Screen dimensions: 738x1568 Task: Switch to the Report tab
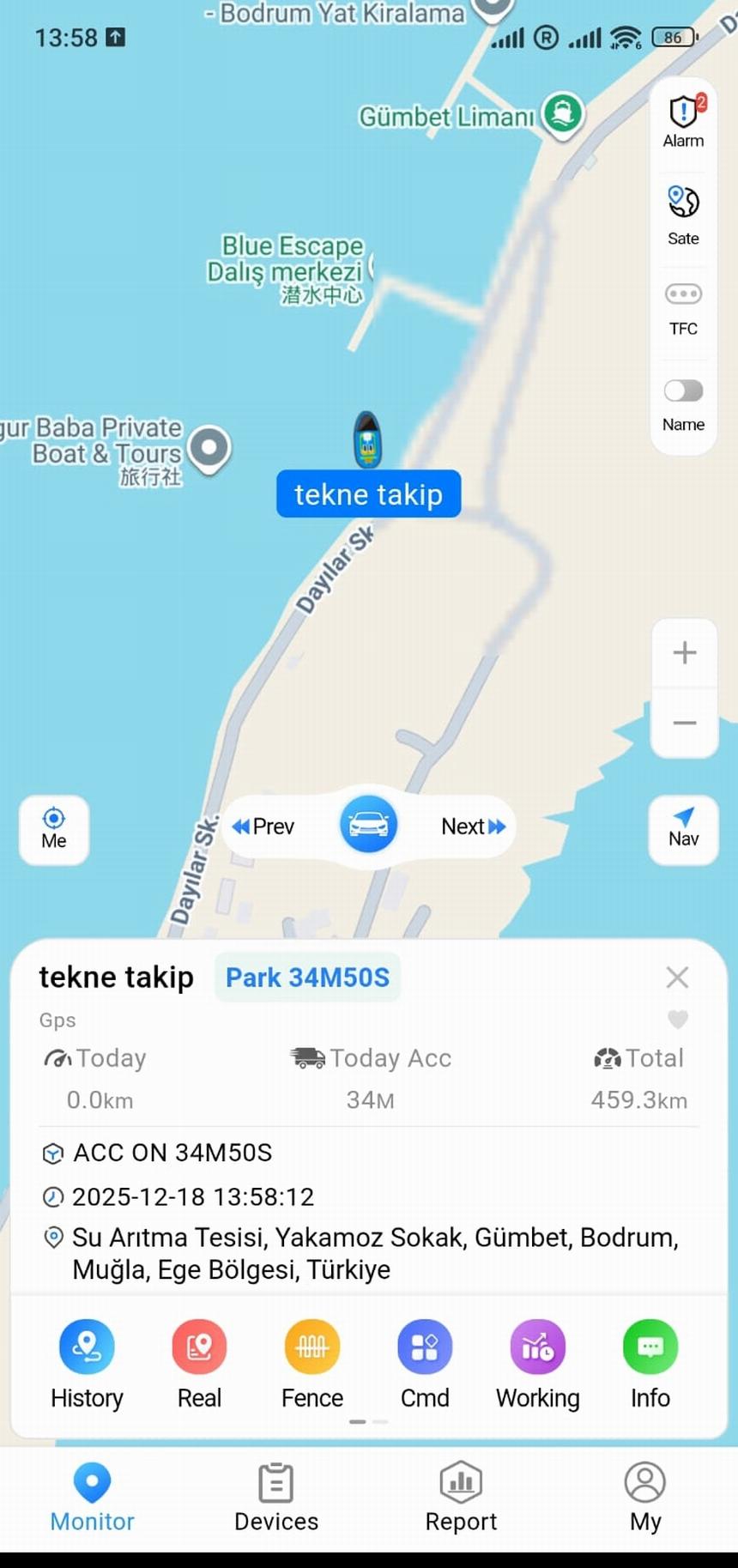click(x=461, y=1498)
